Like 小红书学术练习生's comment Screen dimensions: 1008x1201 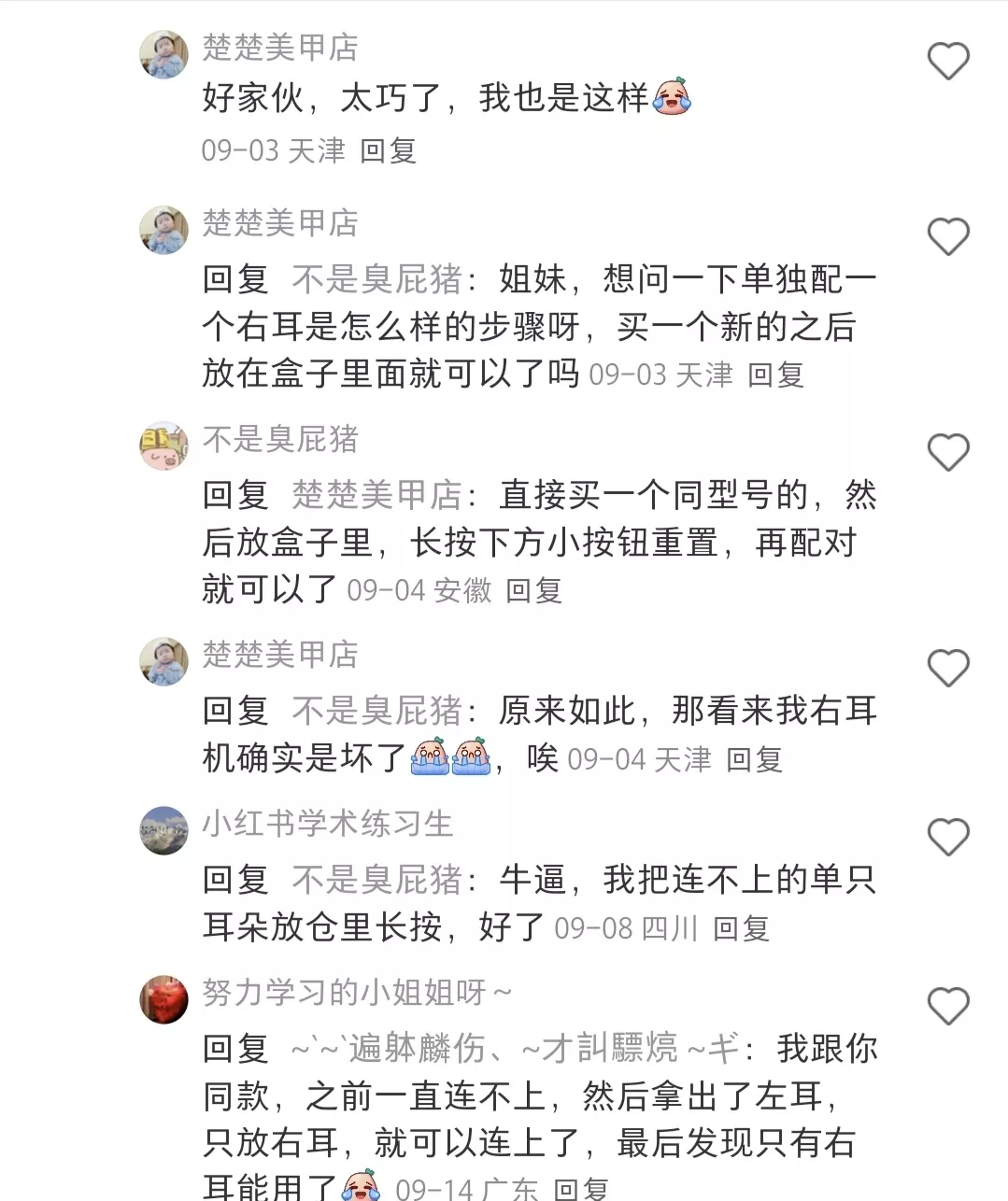click(x=947, y=838)
